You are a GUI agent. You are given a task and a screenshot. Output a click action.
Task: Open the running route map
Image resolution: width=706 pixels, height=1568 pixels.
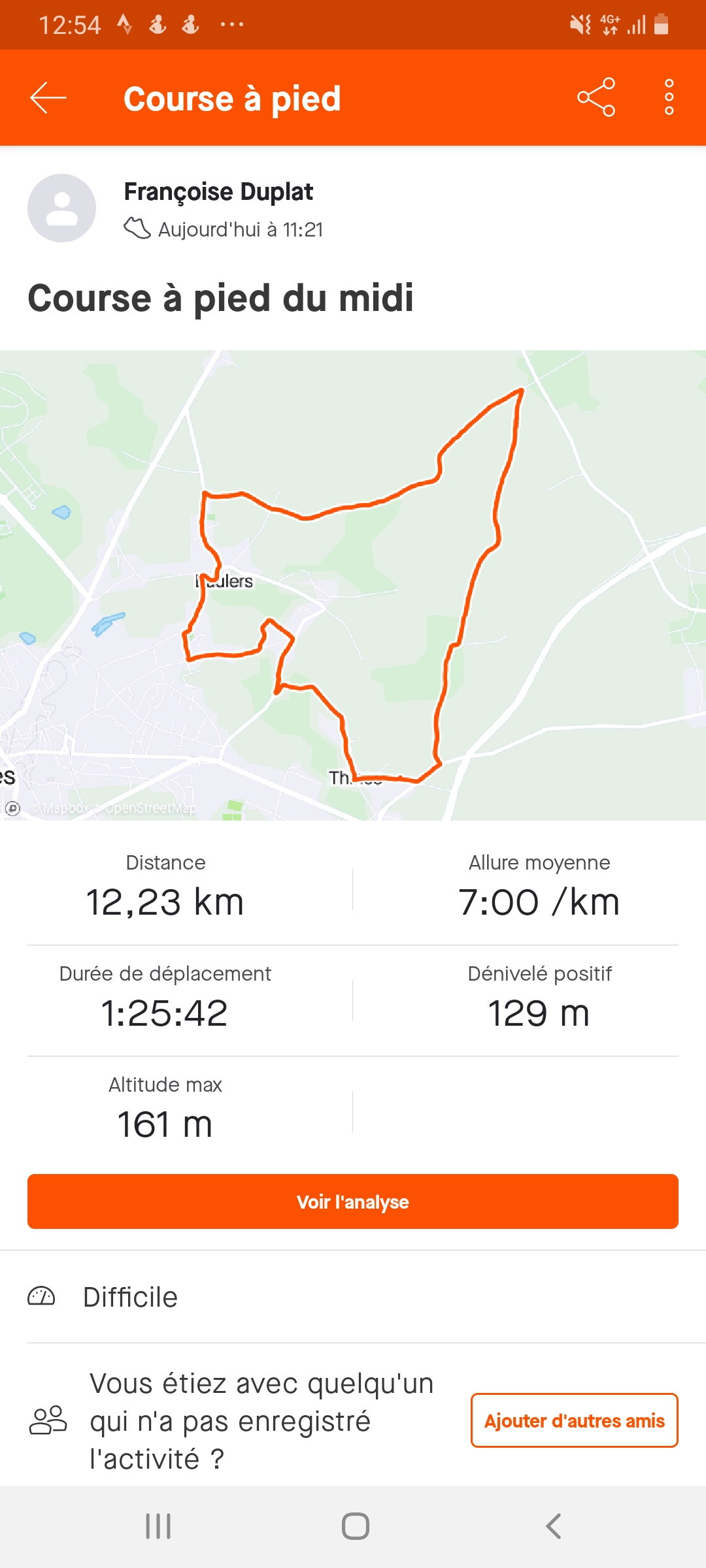[353, 585]
